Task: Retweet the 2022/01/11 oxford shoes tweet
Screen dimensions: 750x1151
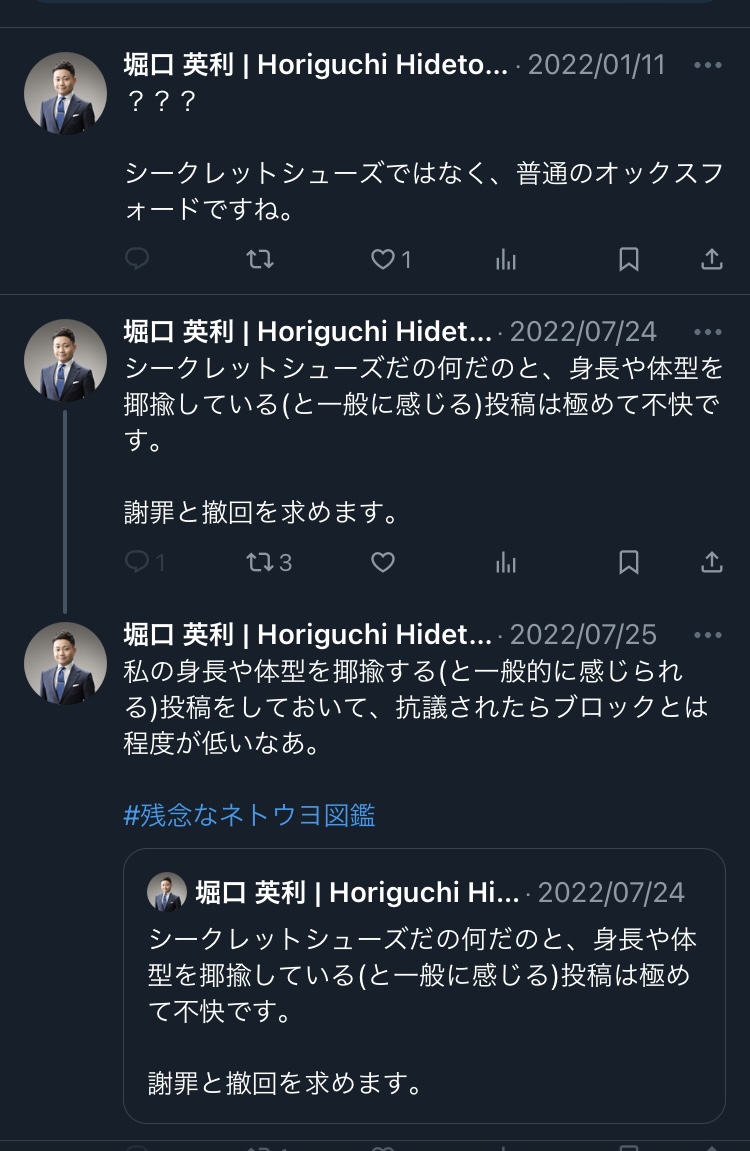Action: (260, 260)
